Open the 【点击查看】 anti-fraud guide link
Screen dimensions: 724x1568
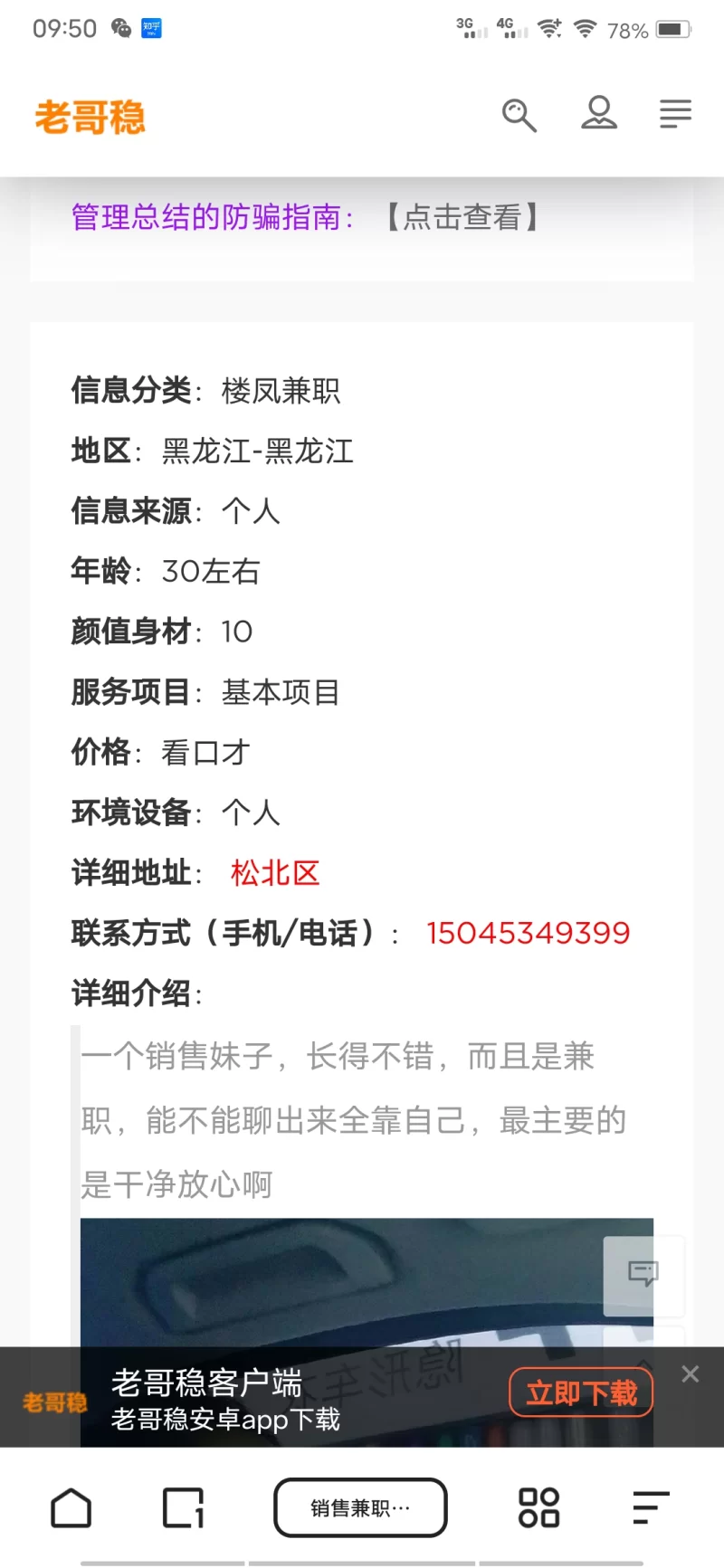(x=462, y=217)
